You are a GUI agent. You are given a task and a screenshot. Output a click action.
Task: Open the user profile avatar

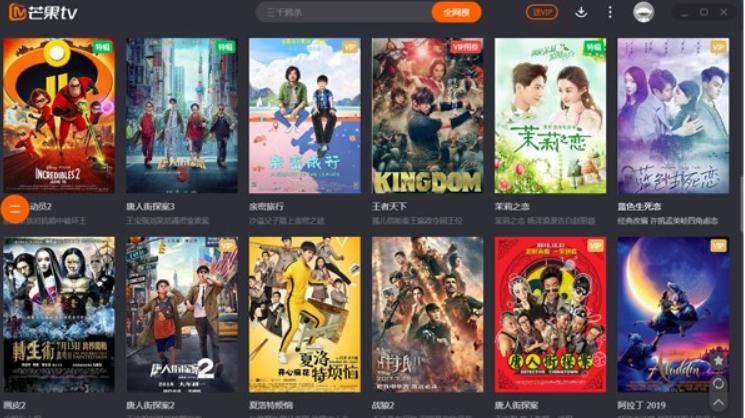tap(644, 13)
